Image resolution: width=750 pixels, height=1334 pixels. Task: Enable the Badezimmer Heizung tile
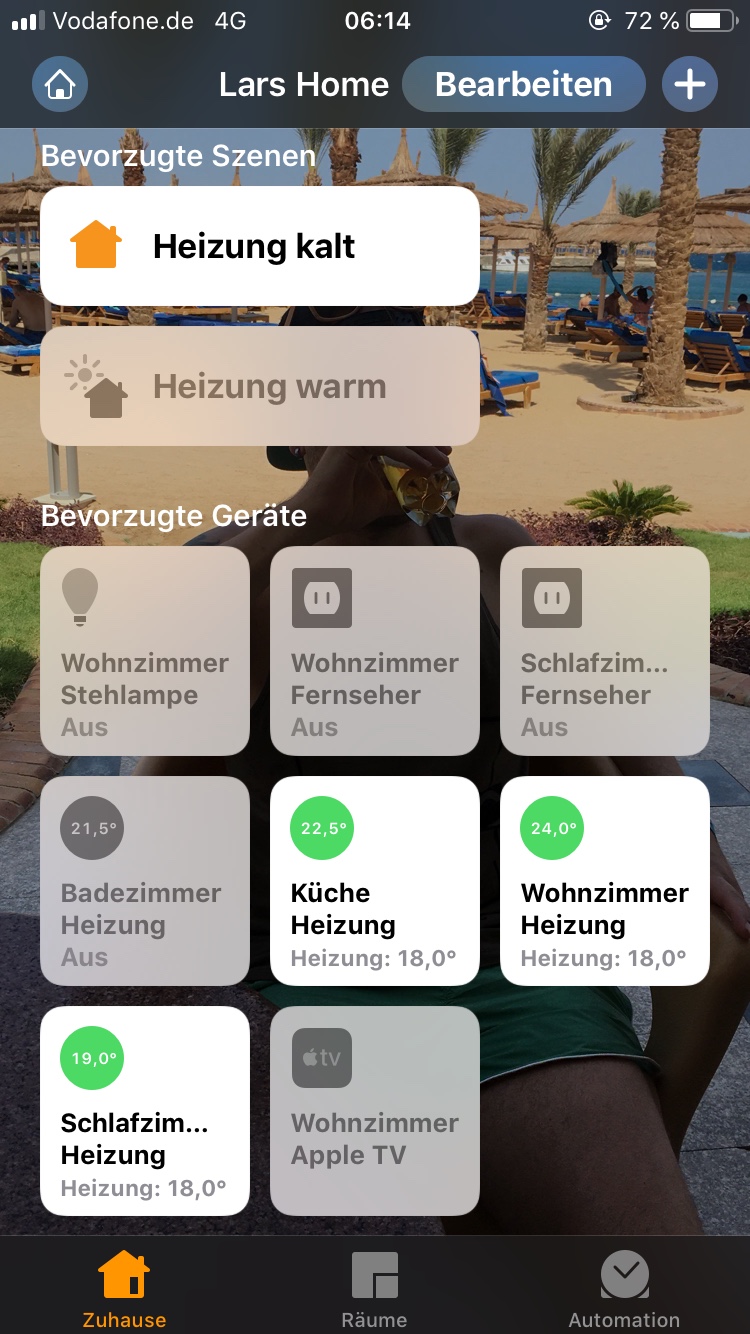pyautogui.click(x=145, y=881)
